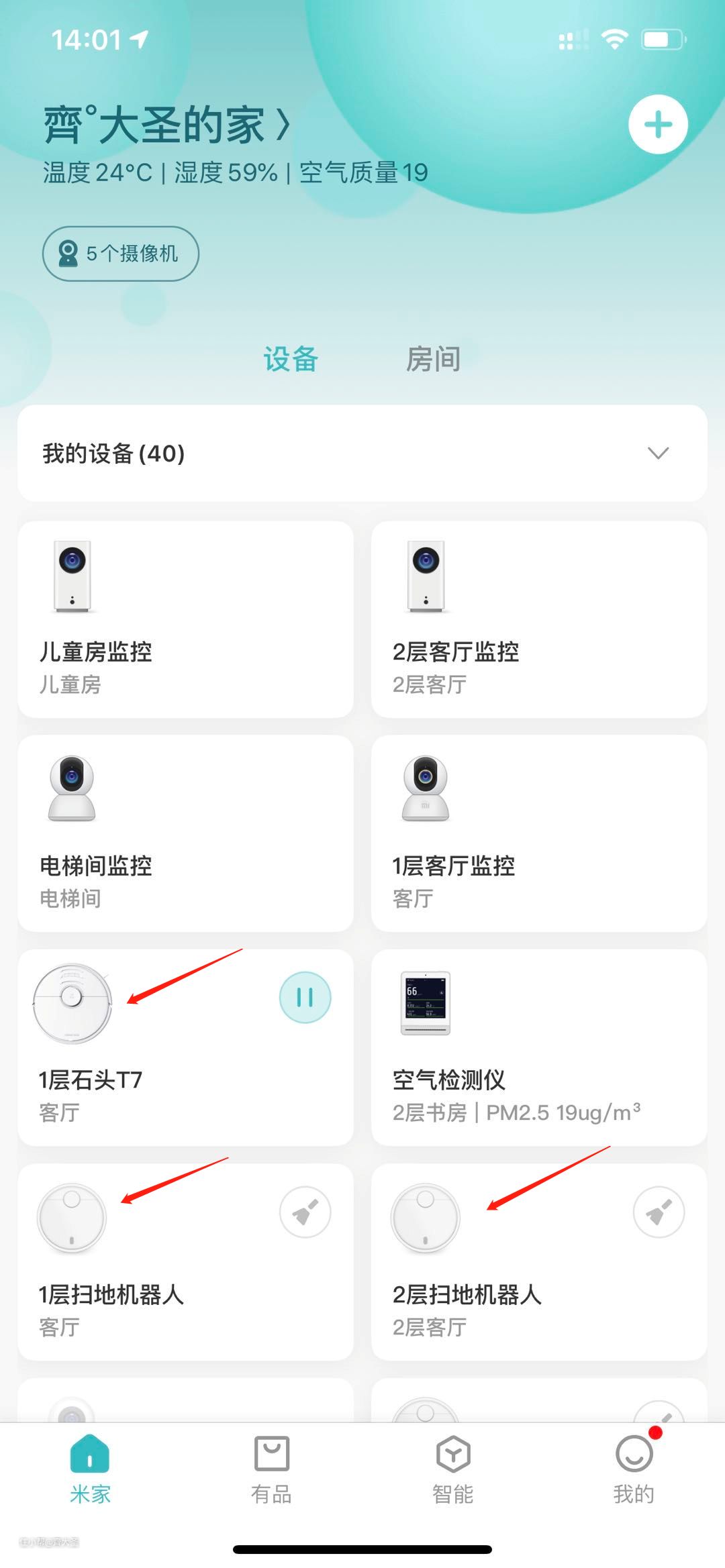725x1568 pixels.
Task: Open the 儿童房监控 camera card
Action: click(x=185, y=620)
